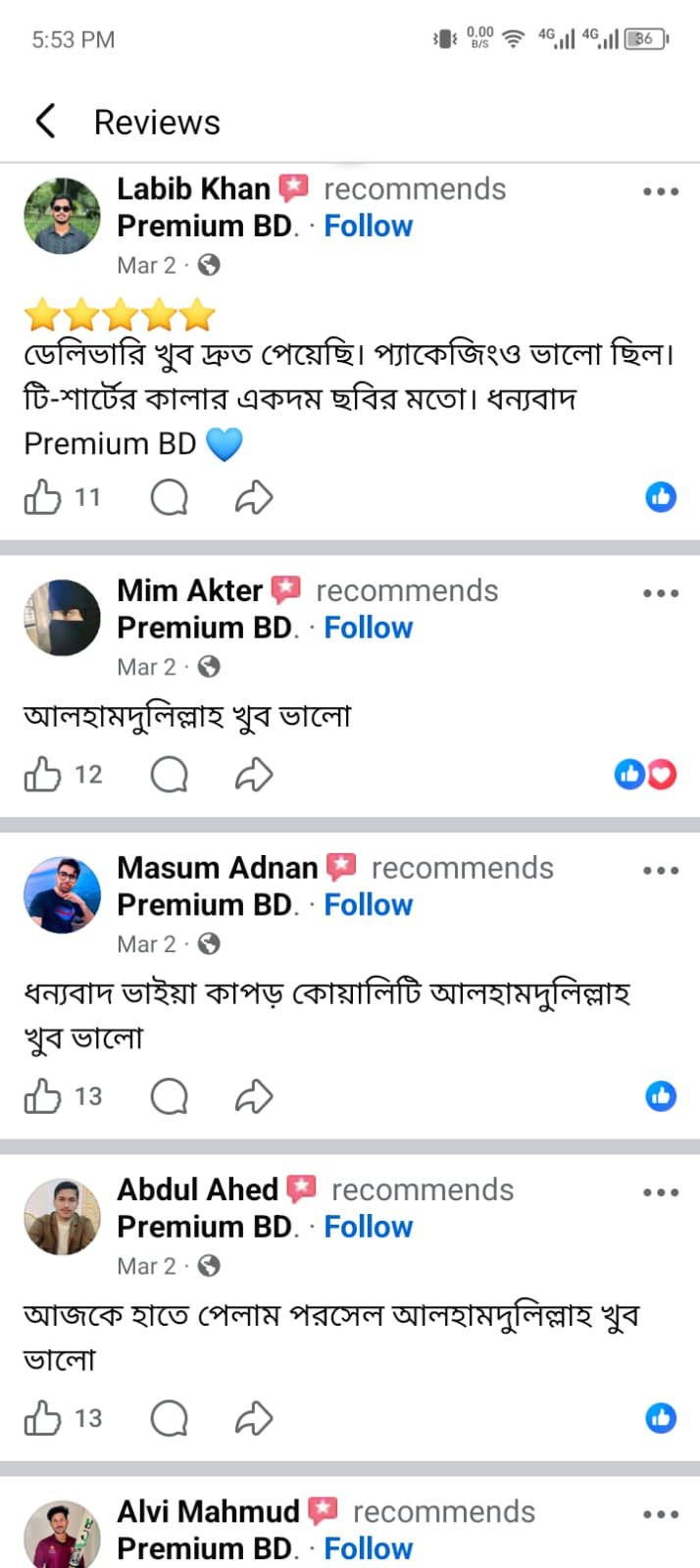Open Abdul Ahed's profile picture
The height and width of the screenshot is (1568, 700).
[62, 1217]
